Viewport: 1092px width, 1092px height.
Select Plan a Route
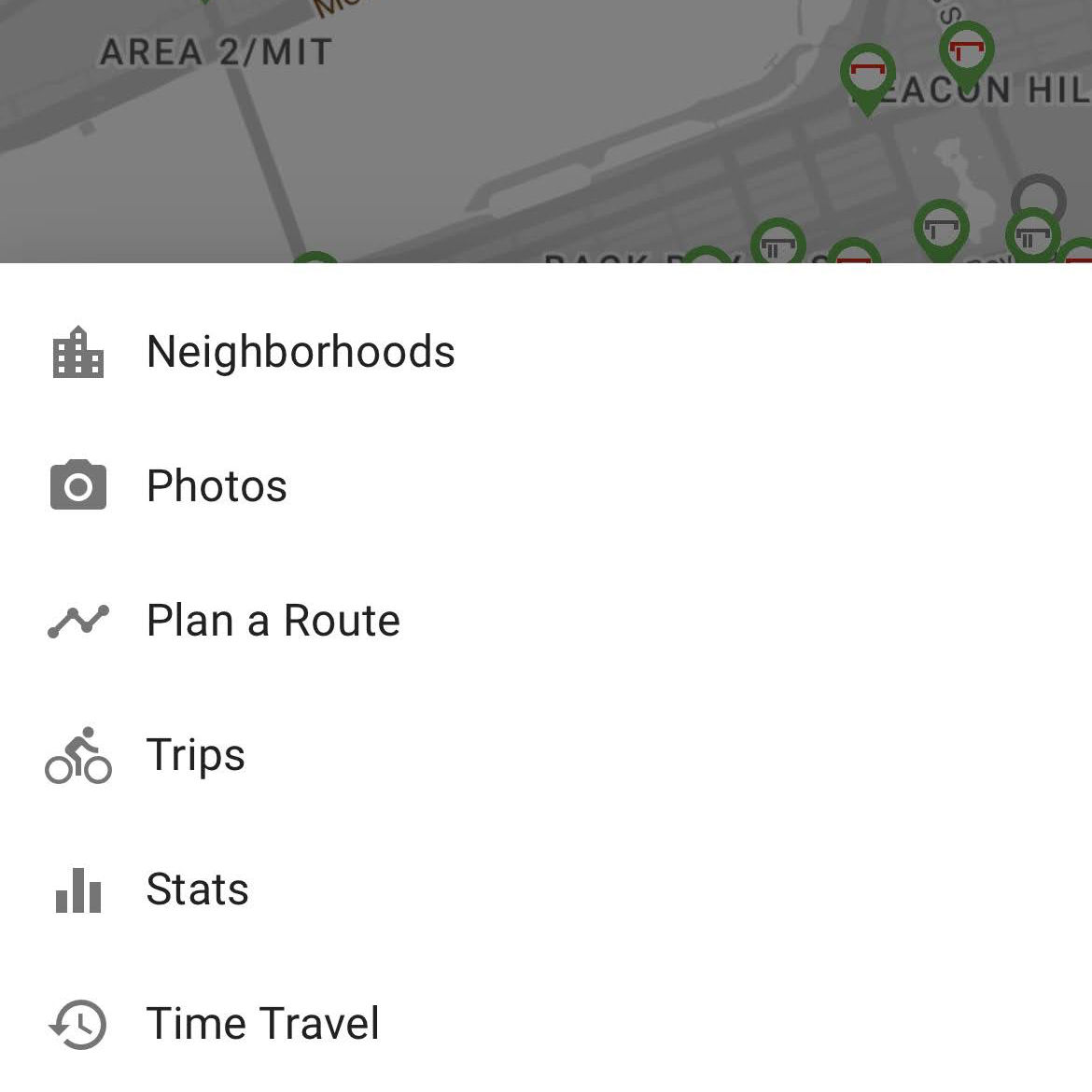[x=273, y=621]
